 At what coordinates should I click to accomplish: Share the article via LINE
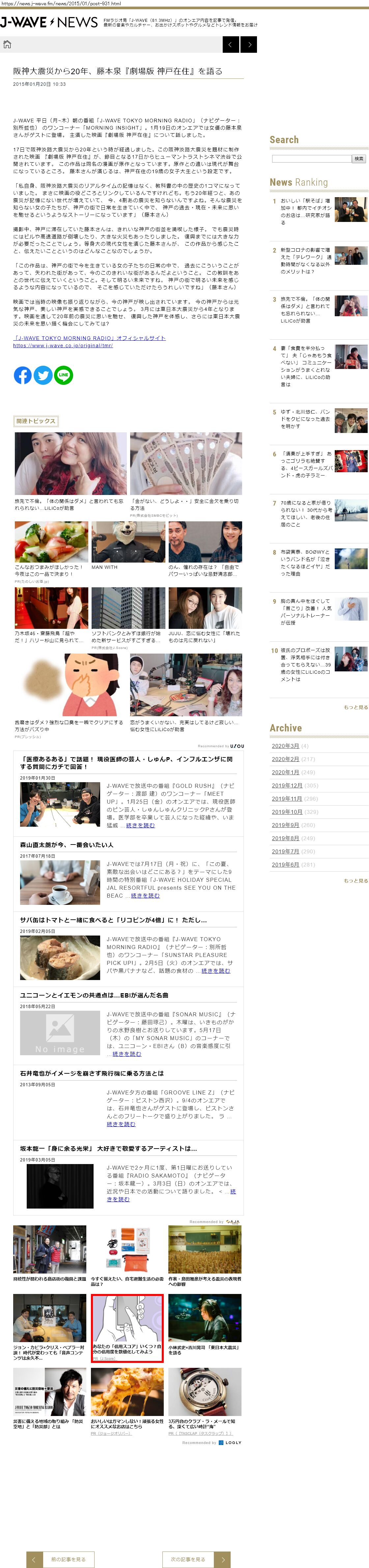pyautogui.click(x=63, y=375)
